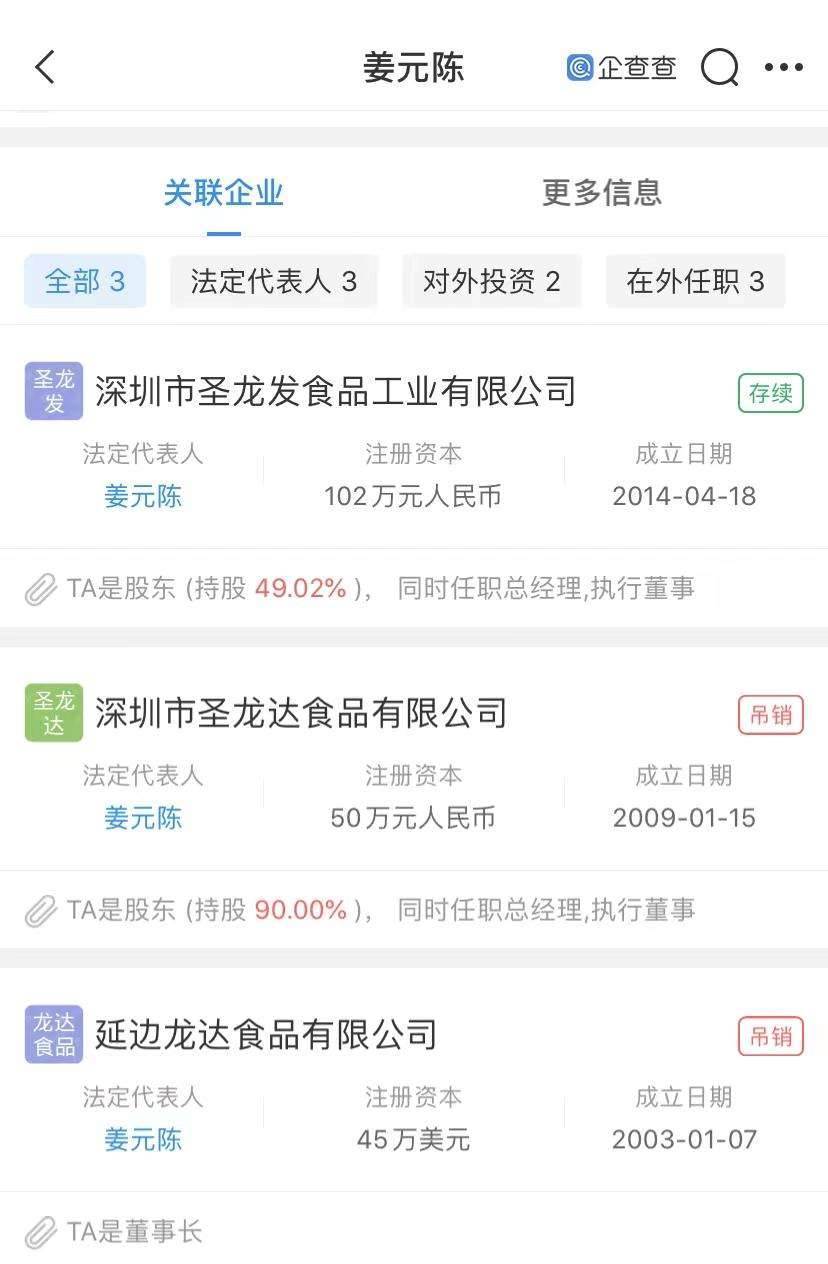Viewport: 828px width, 1264px height.
Task: Go back using the top-left arrow
Action: pos(45,68)
